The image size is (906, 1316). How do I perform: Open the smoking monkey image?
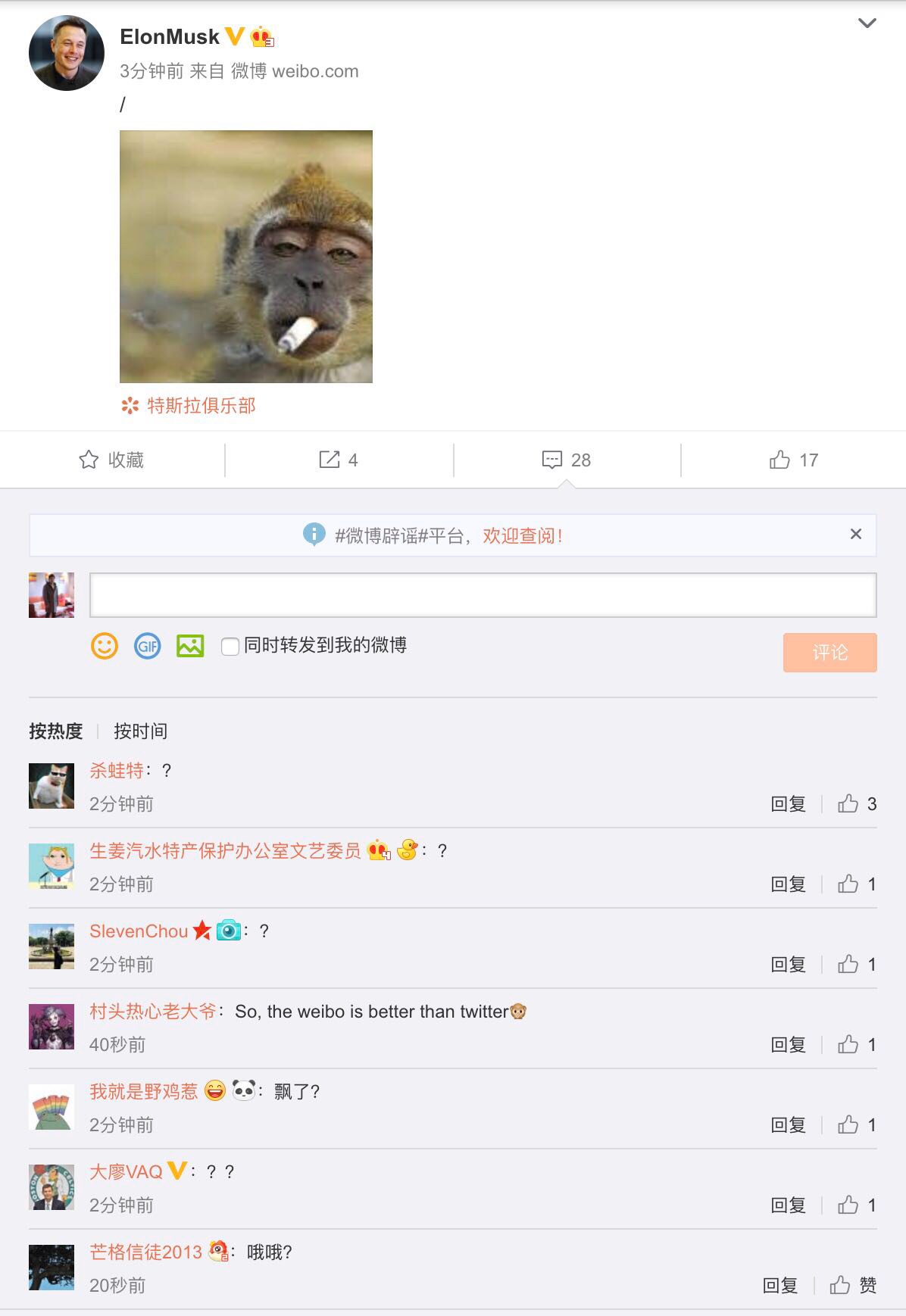point(246,257)
